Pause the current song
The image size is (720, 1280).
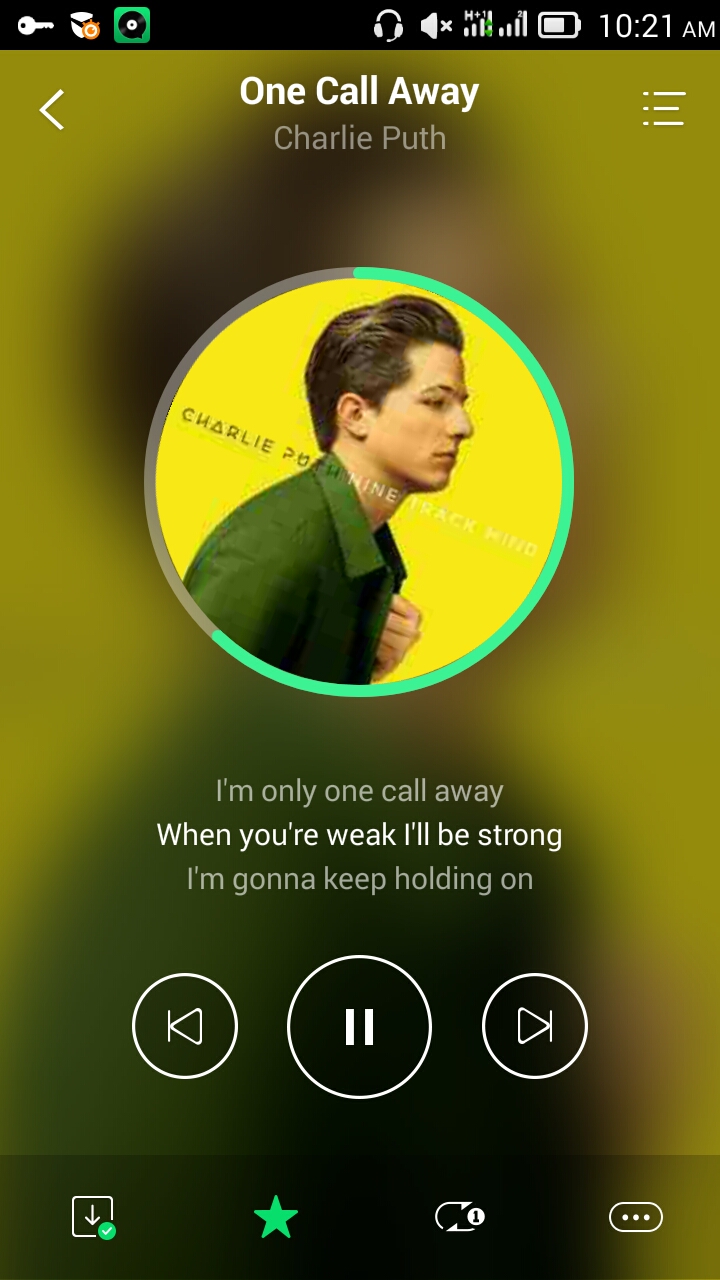[x=359, y=1027]
